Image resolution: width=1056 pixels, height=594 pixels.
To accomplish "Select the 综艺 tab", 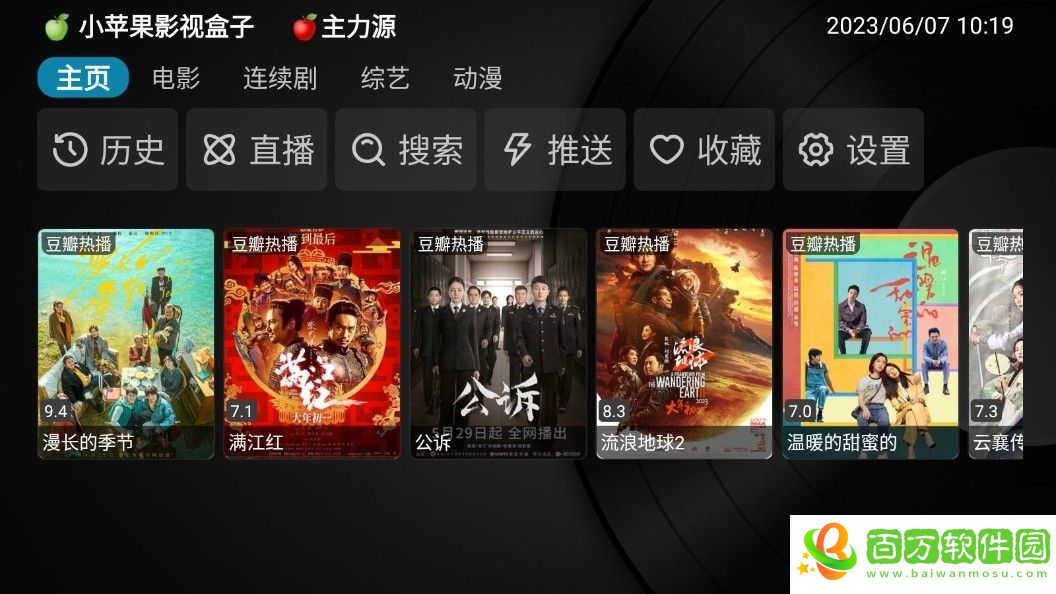I will [x=385, y=78].
